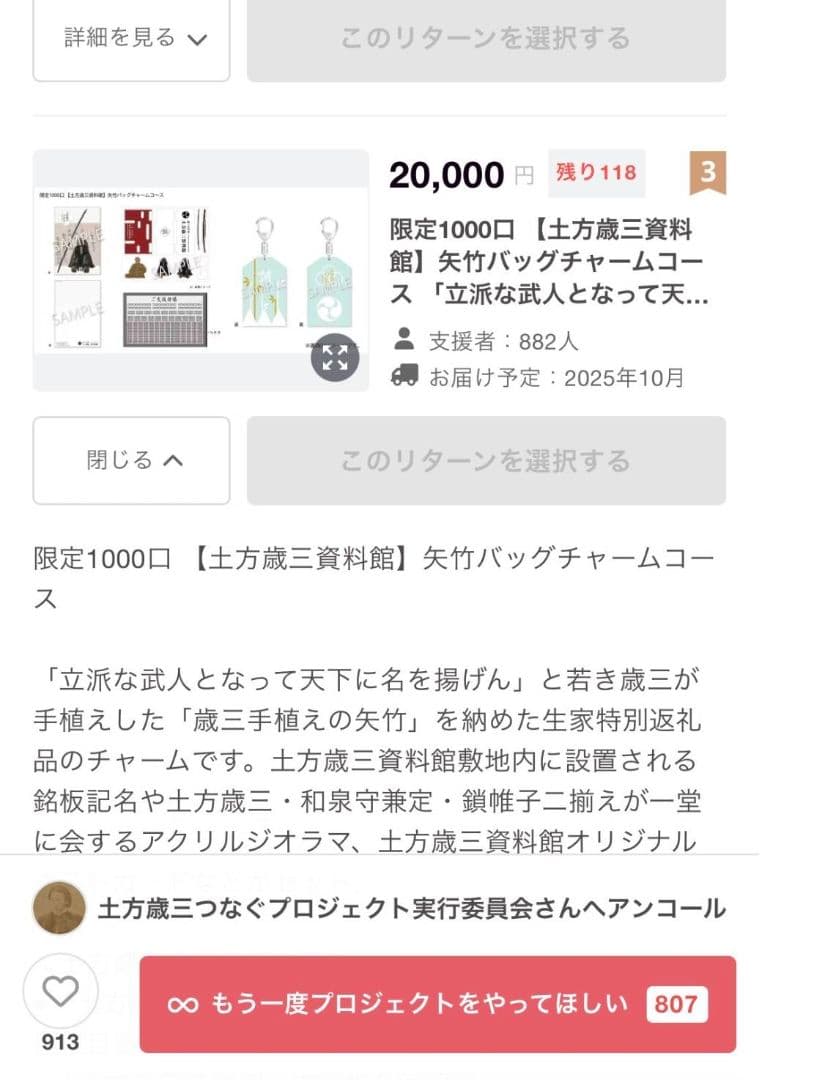Expand details with the 詳細を見る control
Viewport: 813px width, 1080px height.
[130, 41]
